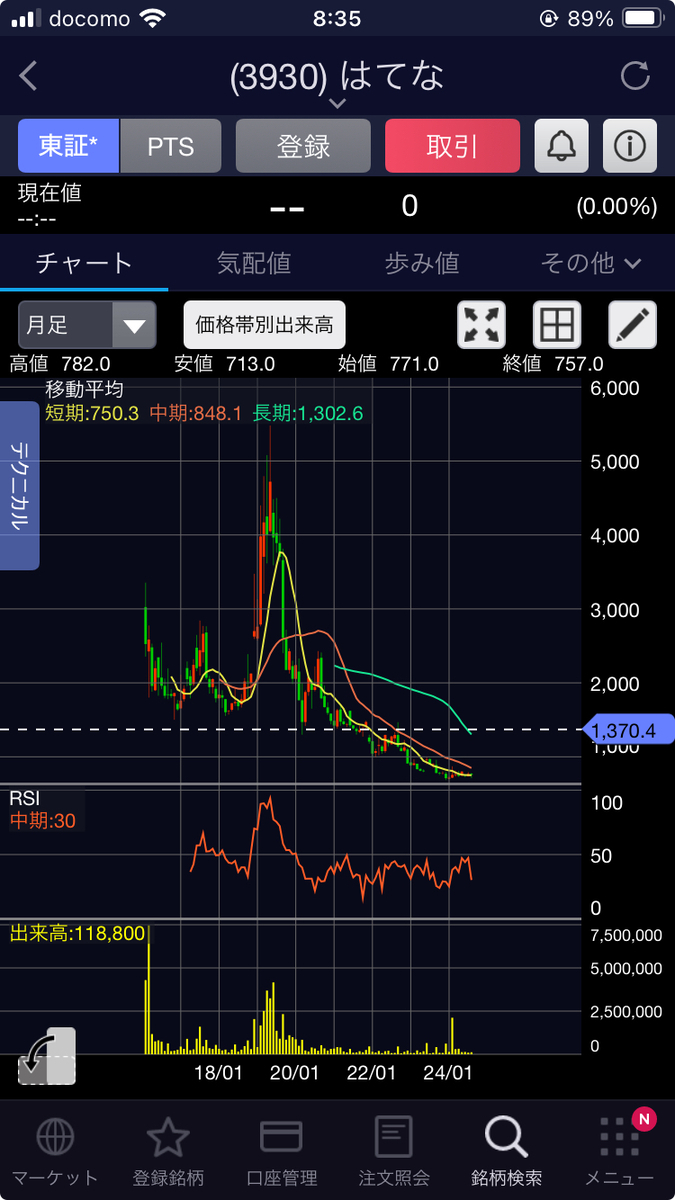Switch to the 歩み値 tab
This screenshot has width=675, height=1200.
[x=422, y=263]
